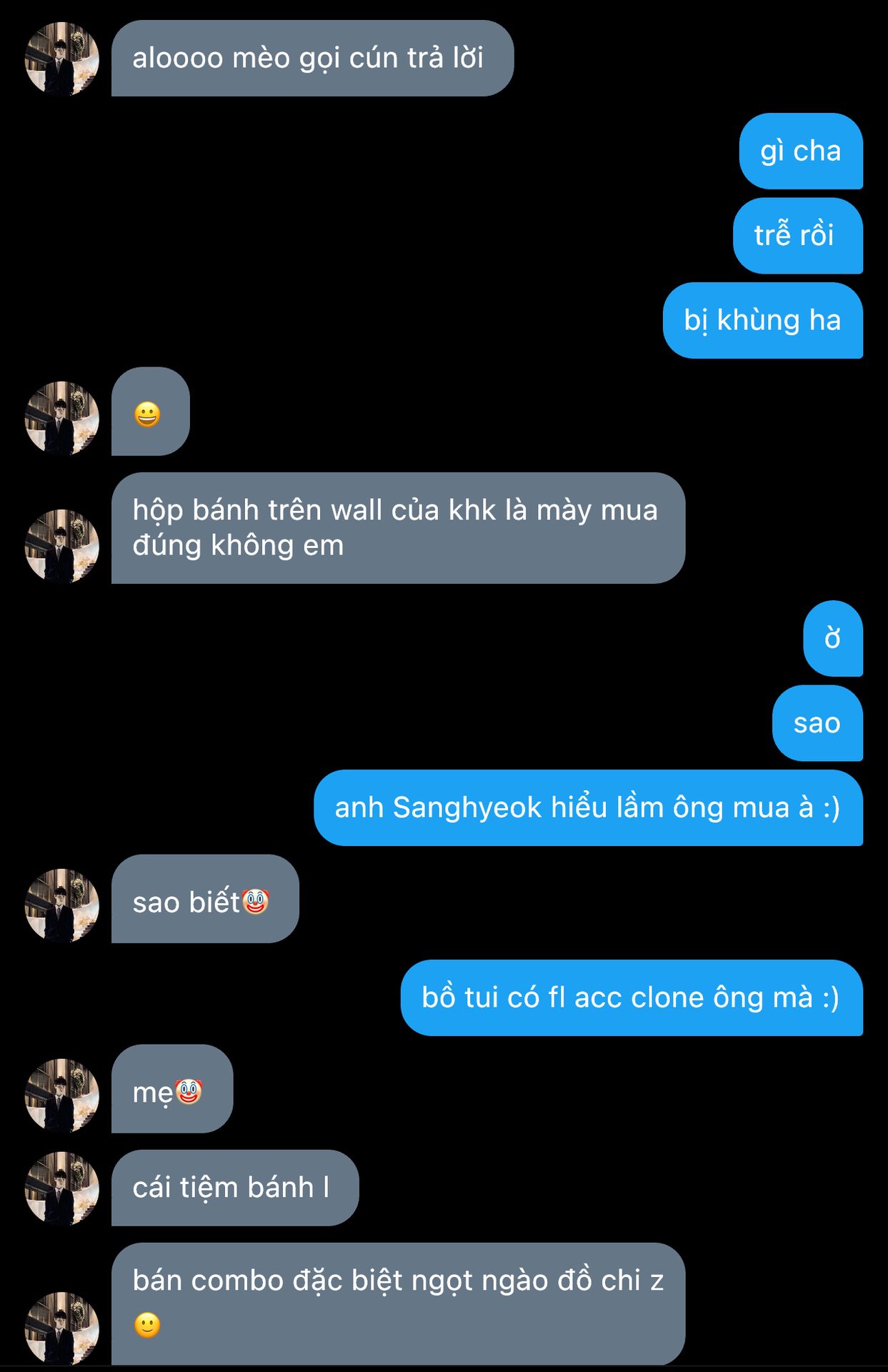Open sender's avatar beside 'aloooo mèo gọi cún' message
This screenshot has height=1372, width=888.
click(x=61, y=59)
